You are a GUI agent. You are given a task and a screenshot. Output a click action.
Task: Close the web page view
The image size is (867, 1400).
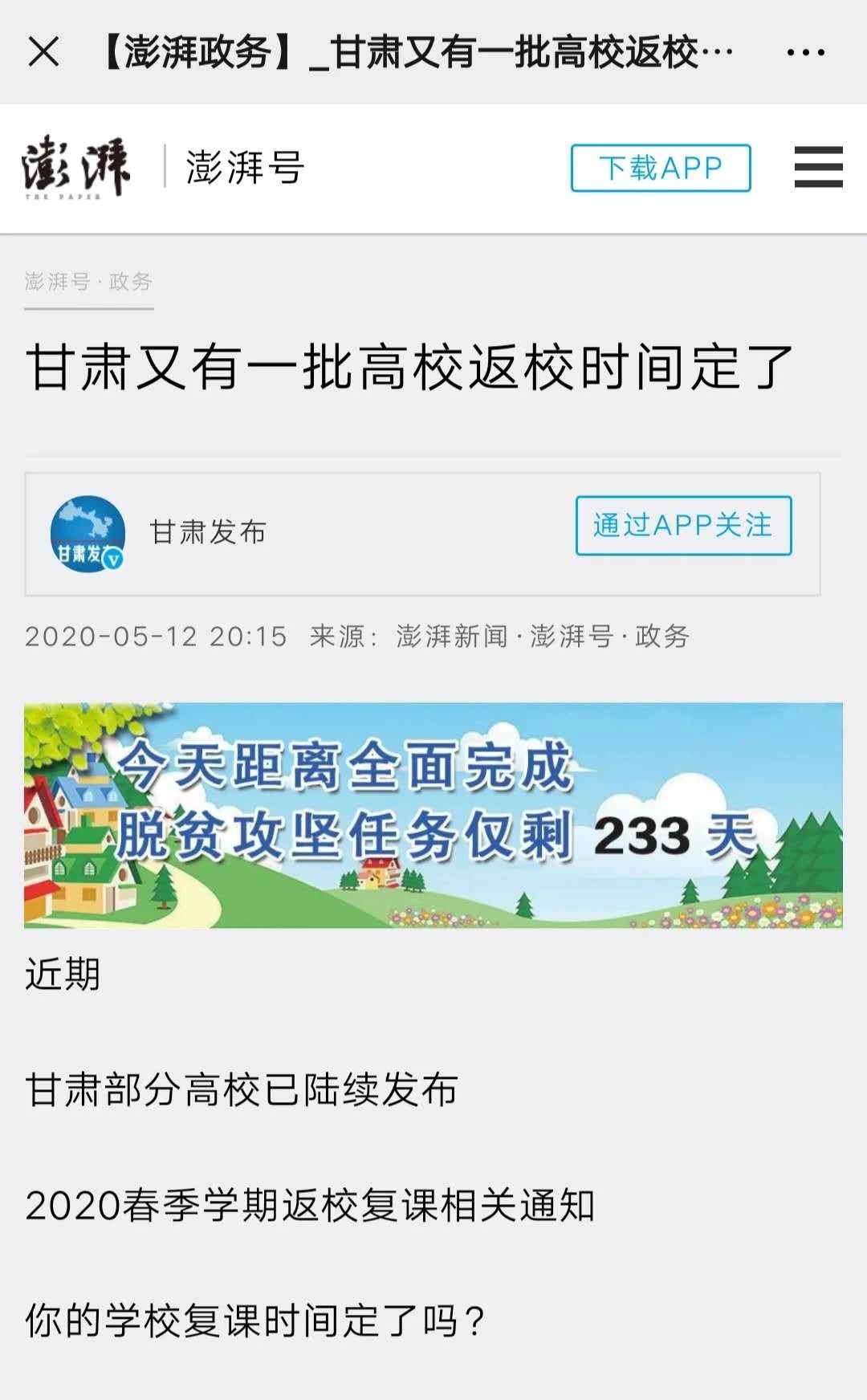coord(44,53)
